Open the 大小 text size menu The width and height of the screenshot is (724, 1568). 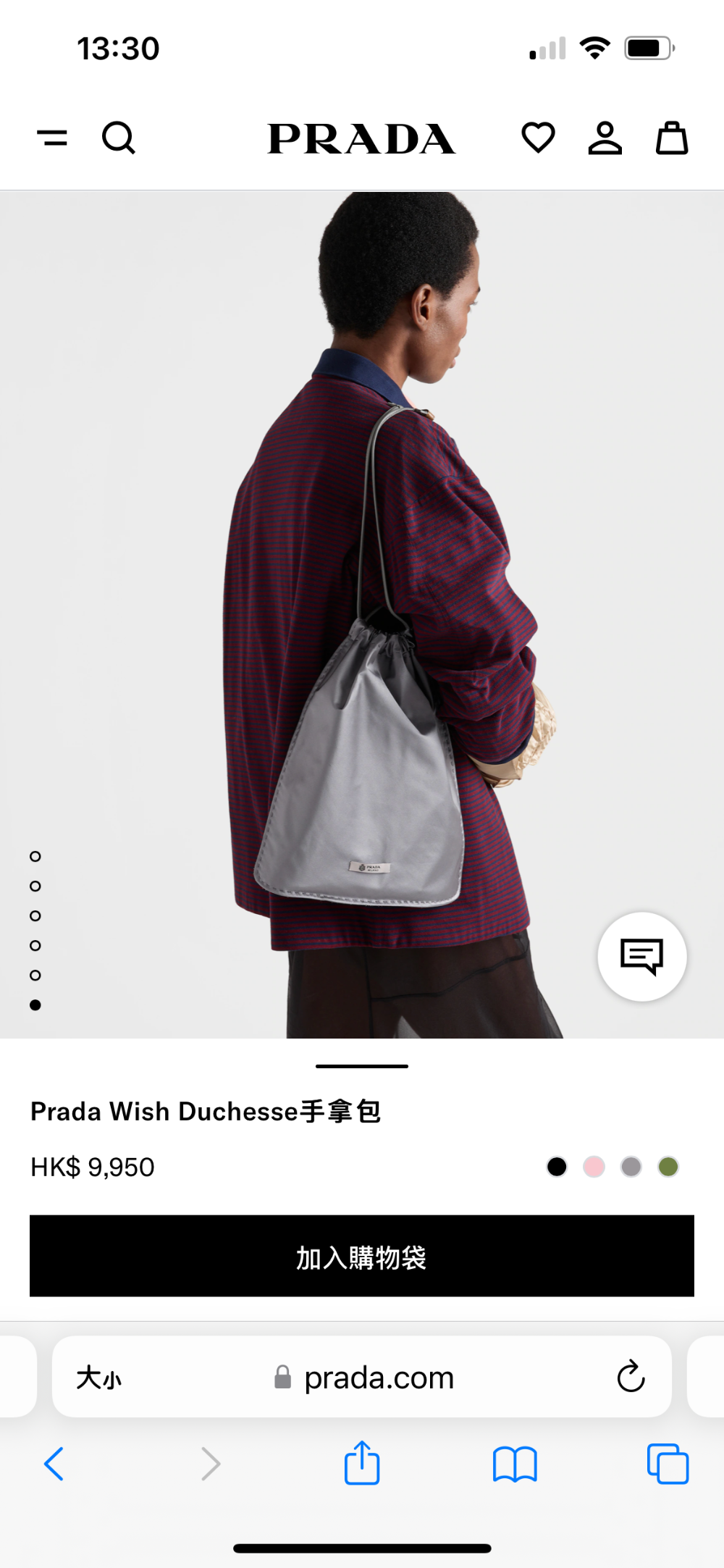click(99, 1378)
